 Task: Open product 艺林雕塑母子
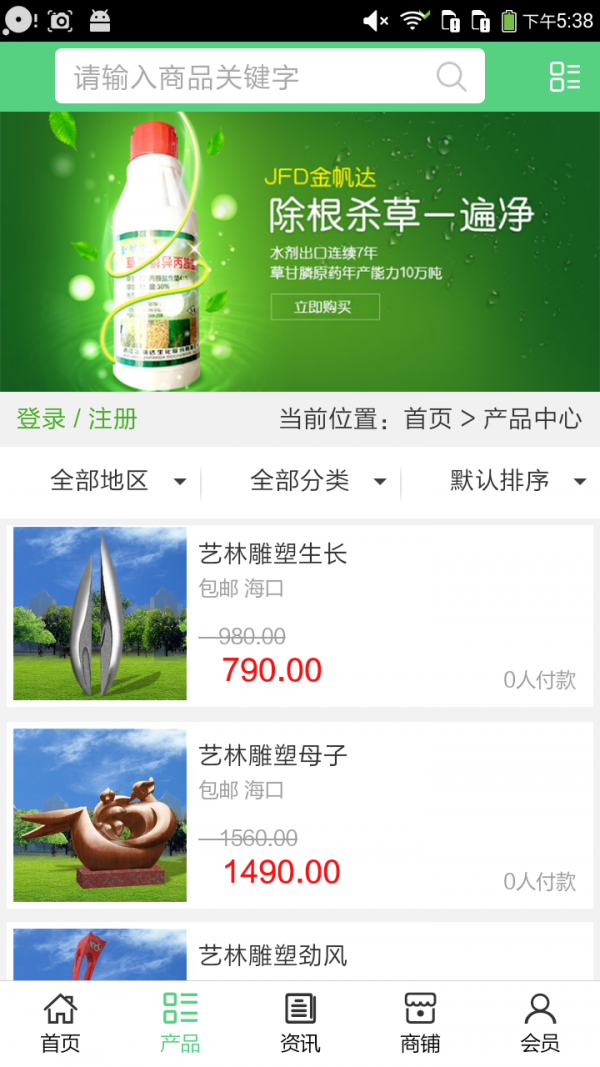tap(300, 815)
